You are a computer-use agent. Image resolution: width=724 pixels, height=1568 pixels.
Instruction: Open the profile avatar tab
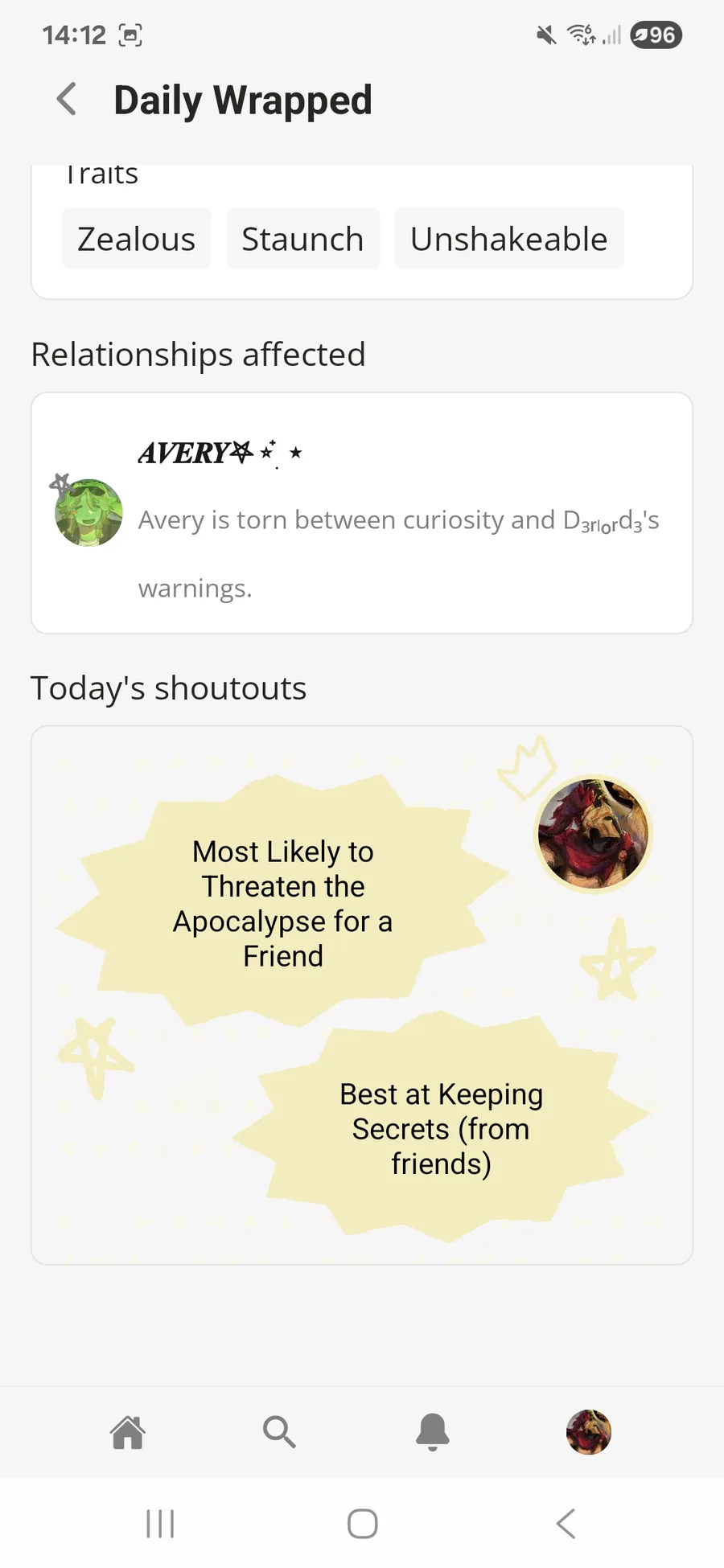click(x=588, y=1432)
